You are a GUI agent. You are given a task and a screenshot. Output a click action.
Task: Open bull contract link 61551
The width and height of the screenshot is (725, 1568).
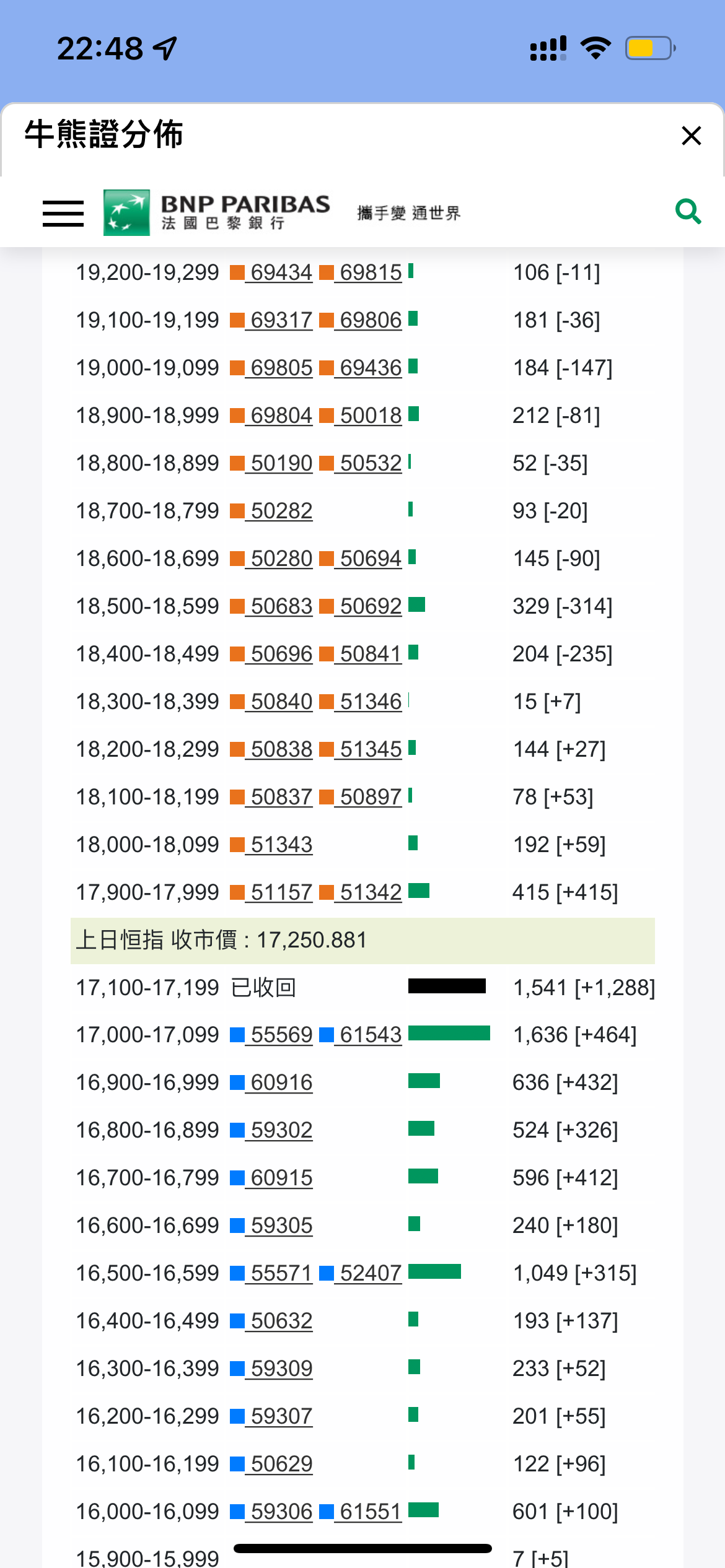(x=370, y=1512)
